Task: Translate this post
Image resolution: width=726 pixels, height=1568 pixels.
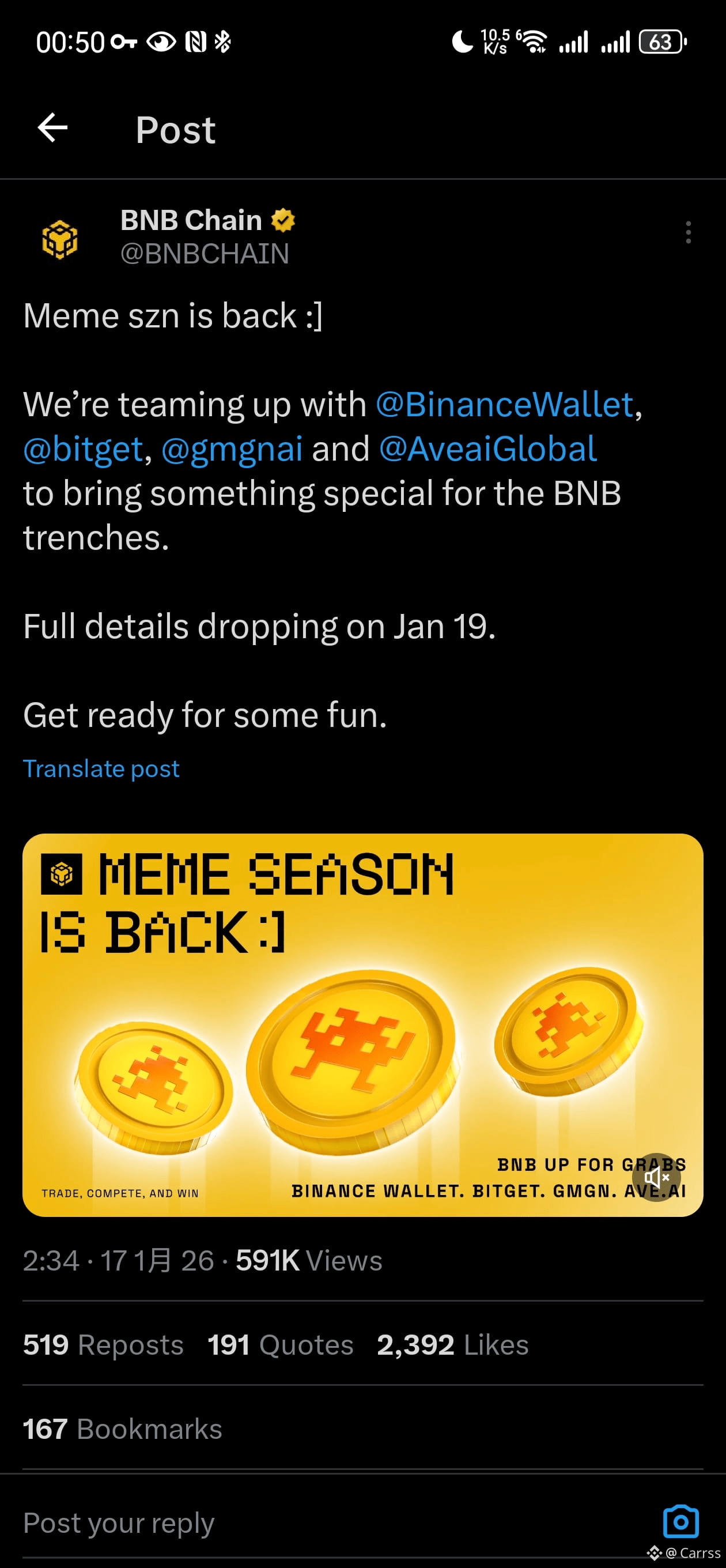Action: pos(101,769)
